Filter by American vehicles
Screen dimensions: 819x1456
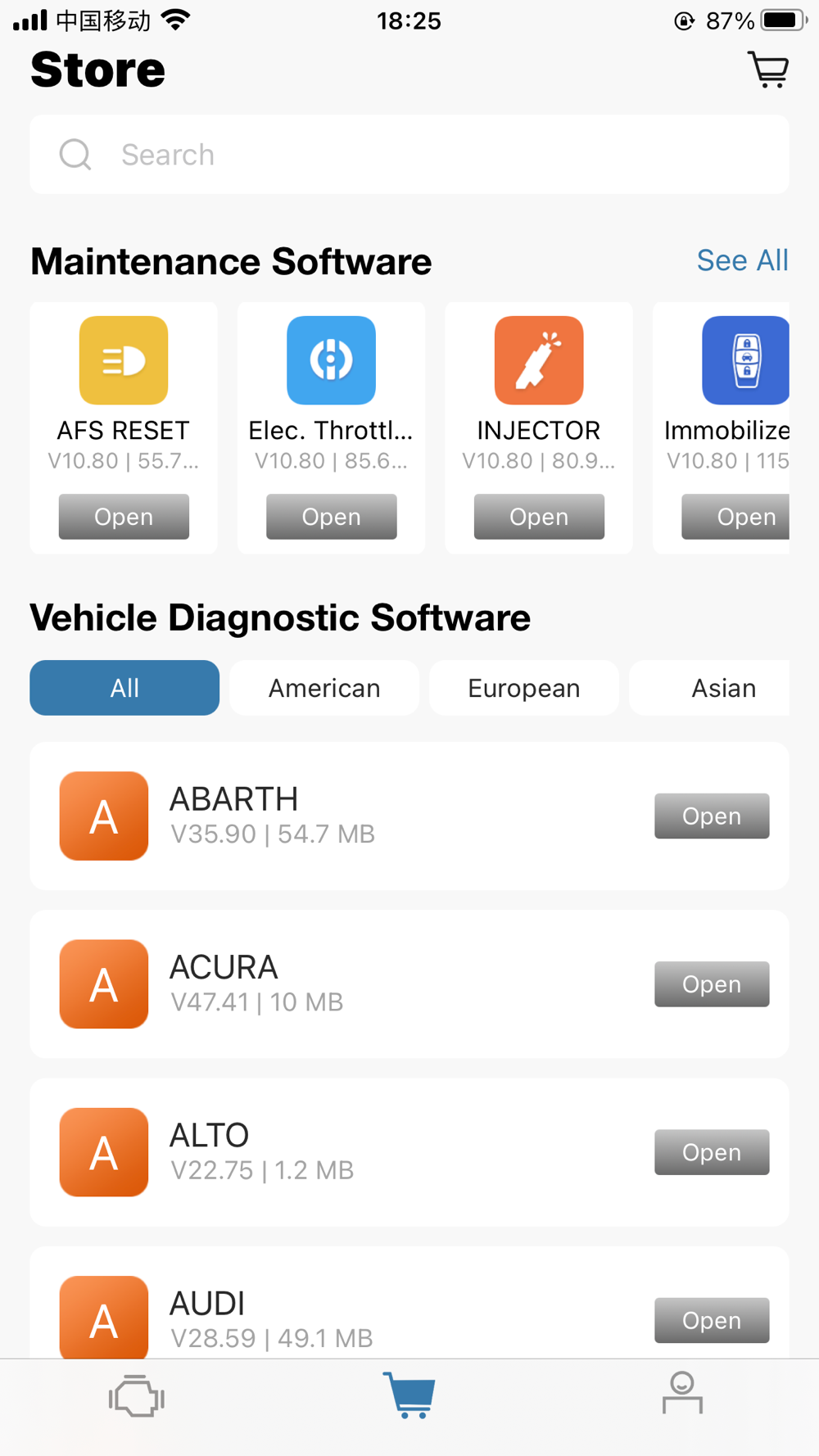[x=324, y=688]
